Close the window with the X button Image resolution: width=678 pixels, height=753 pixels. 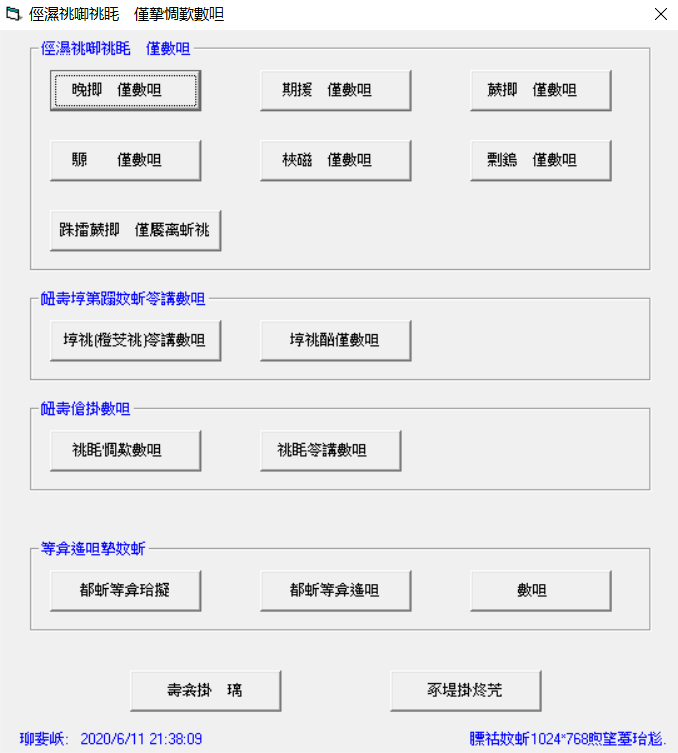click(659, 14)
